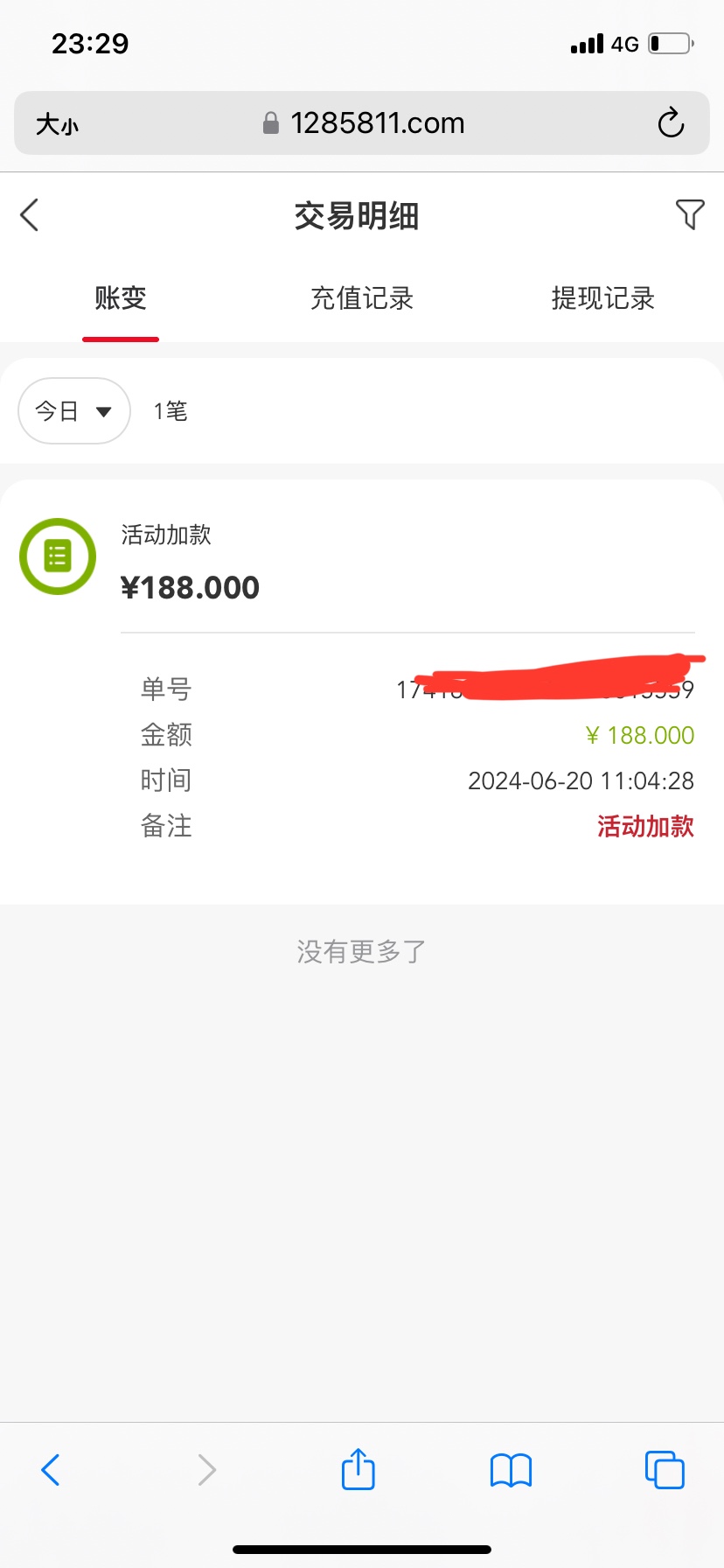724x1568 pixels.
Task: Open Safari bookmarks
Action: click(512, 1470)
